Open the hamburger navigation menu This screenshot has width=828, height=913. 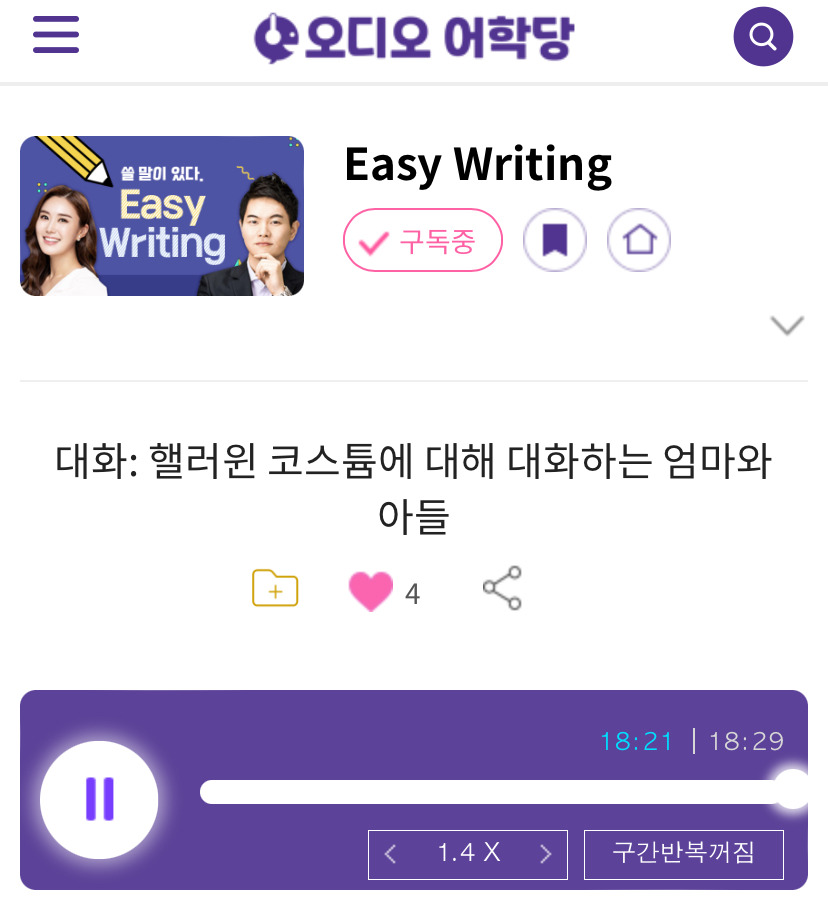point(56,35)
